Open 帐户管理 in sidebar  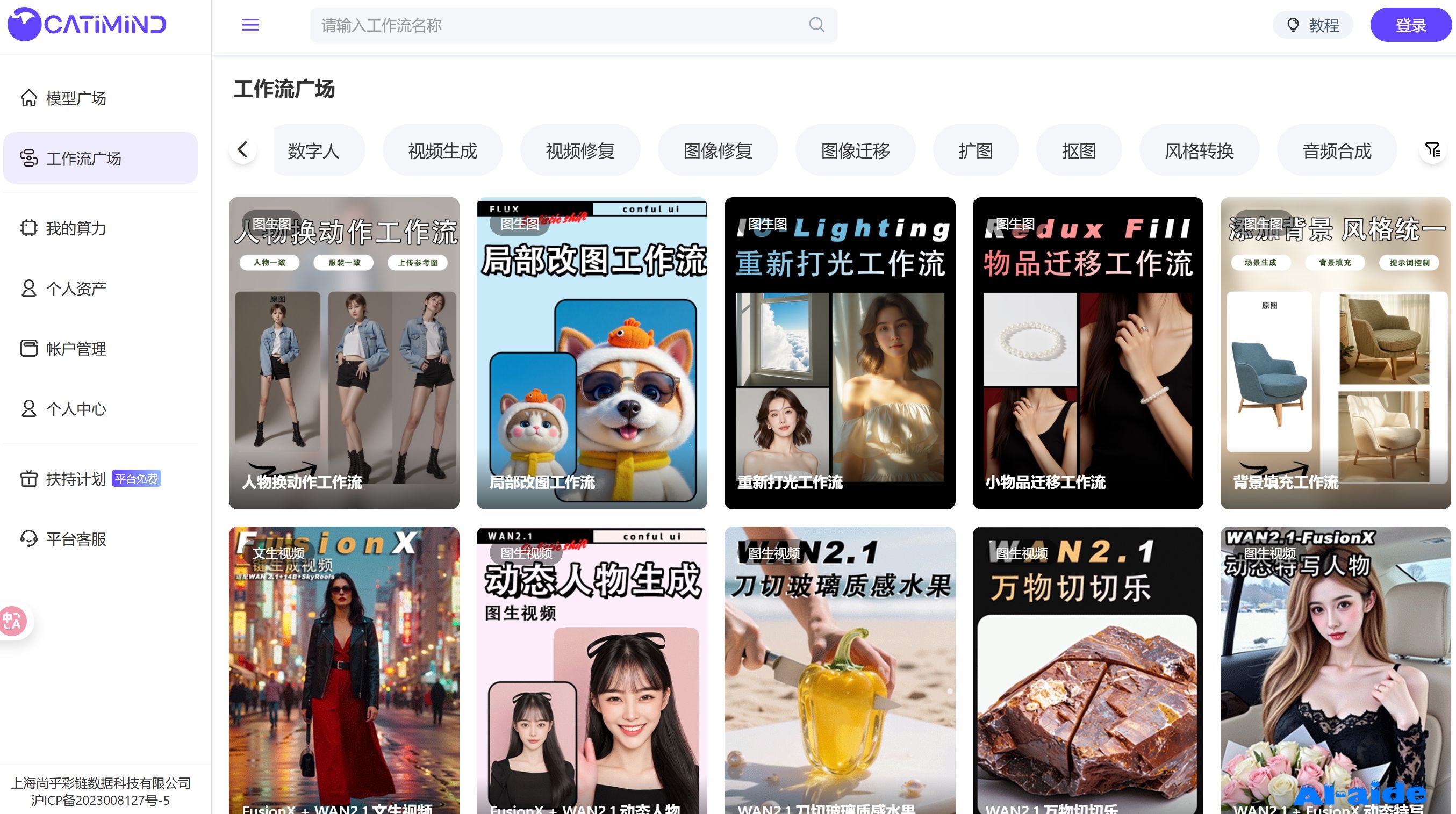pos(76,349)
